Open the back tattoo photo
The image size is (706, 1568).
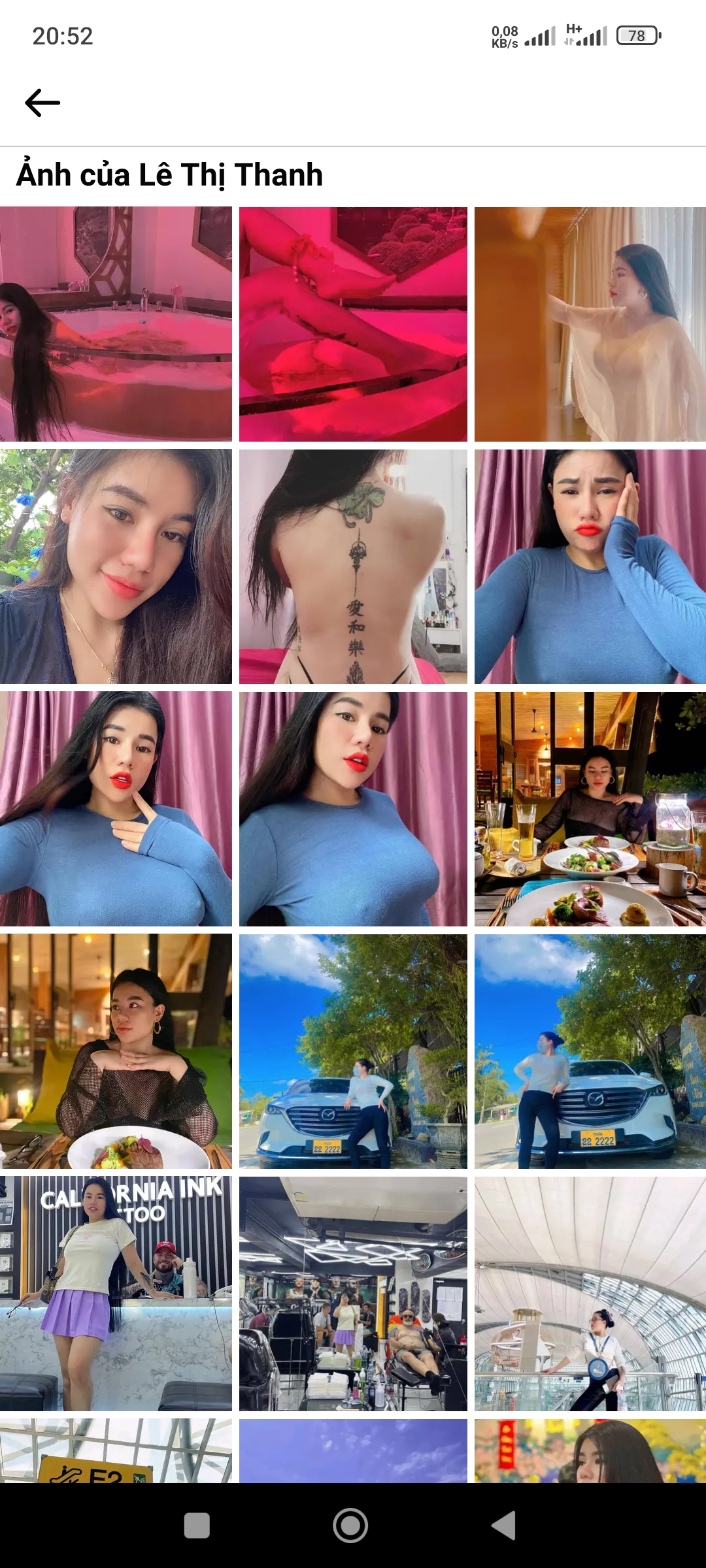click(353, 566)
